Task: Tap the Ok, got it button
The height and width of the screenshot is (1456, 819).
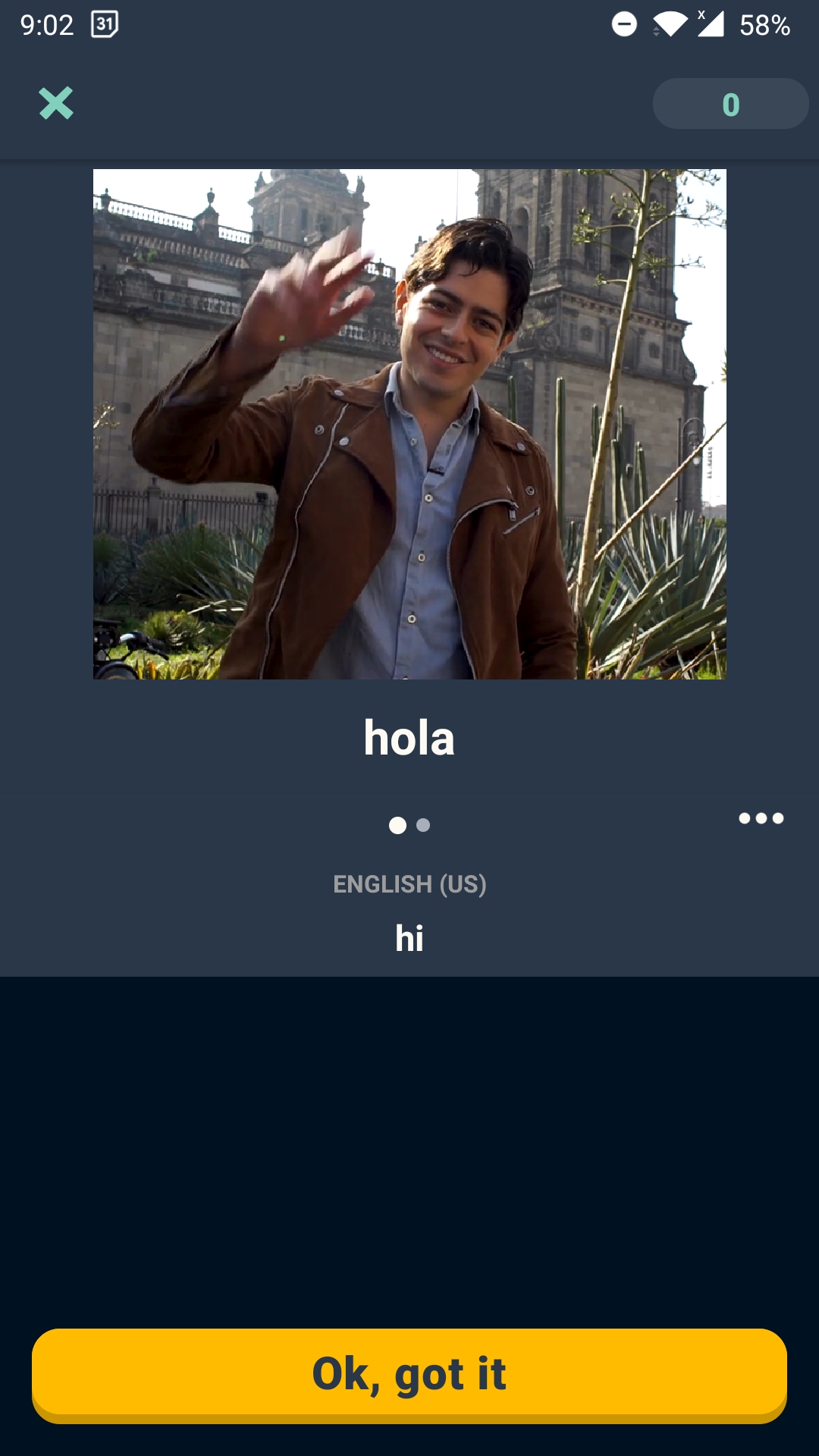Action: [409, 1374]
